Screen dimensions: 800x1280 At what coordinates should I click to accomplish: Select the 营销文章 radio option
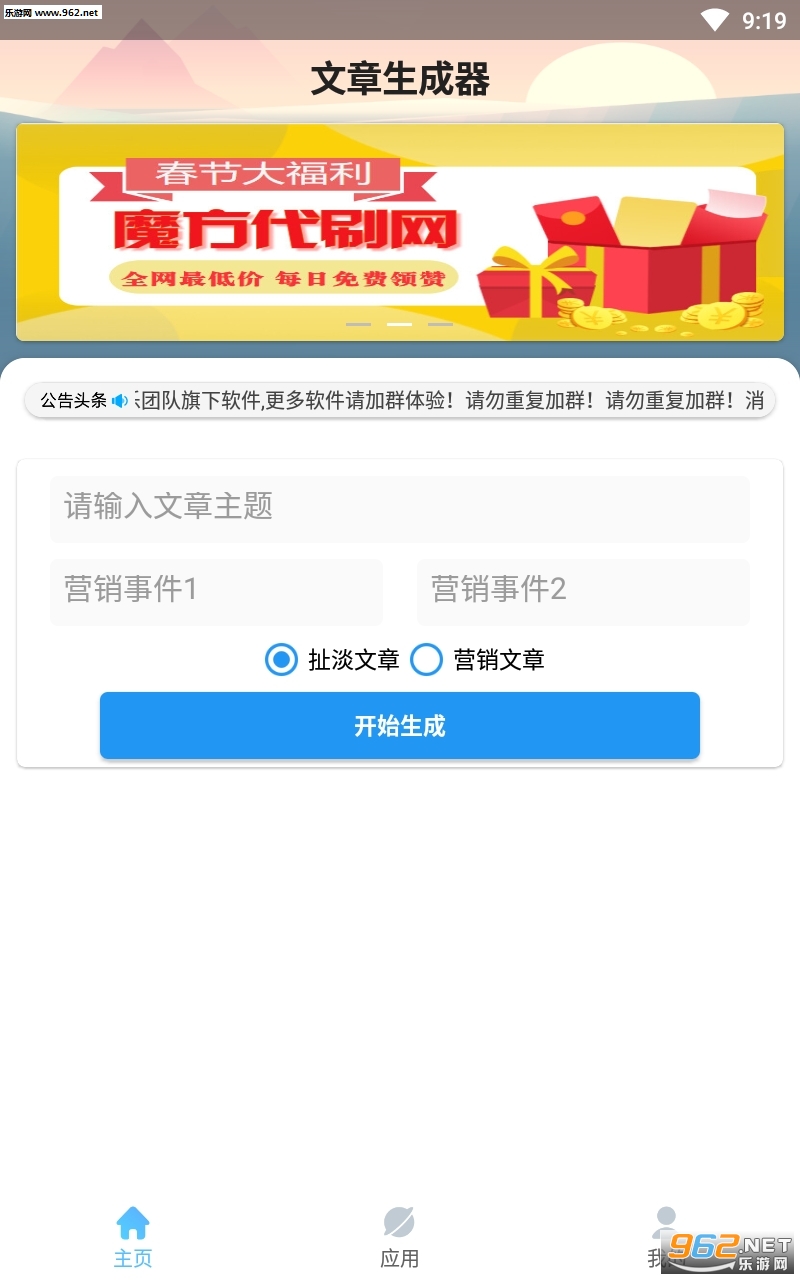[427, 660]
